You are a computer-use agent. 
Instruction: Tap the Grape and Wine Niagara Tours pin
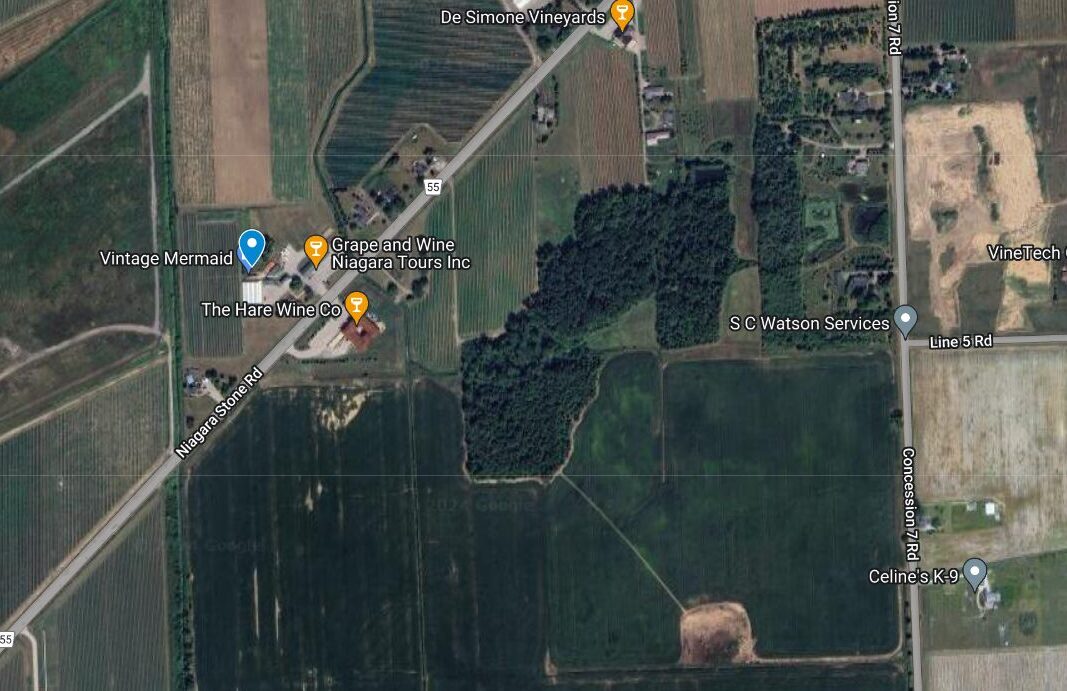coord(315,249)
